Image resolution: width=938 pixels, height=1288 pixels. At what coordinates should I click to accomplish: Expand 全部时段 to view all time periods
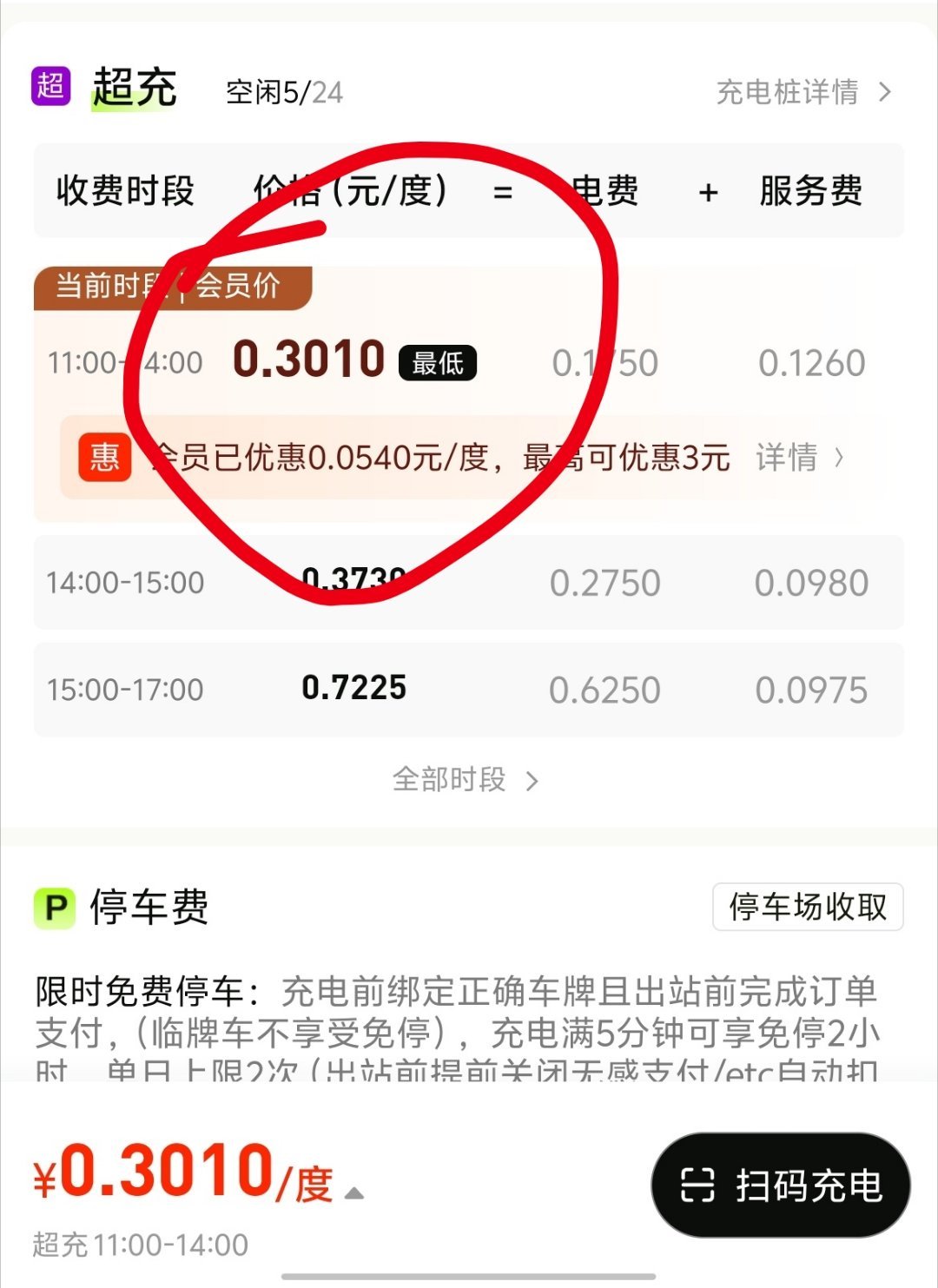[x=465, y=781]
